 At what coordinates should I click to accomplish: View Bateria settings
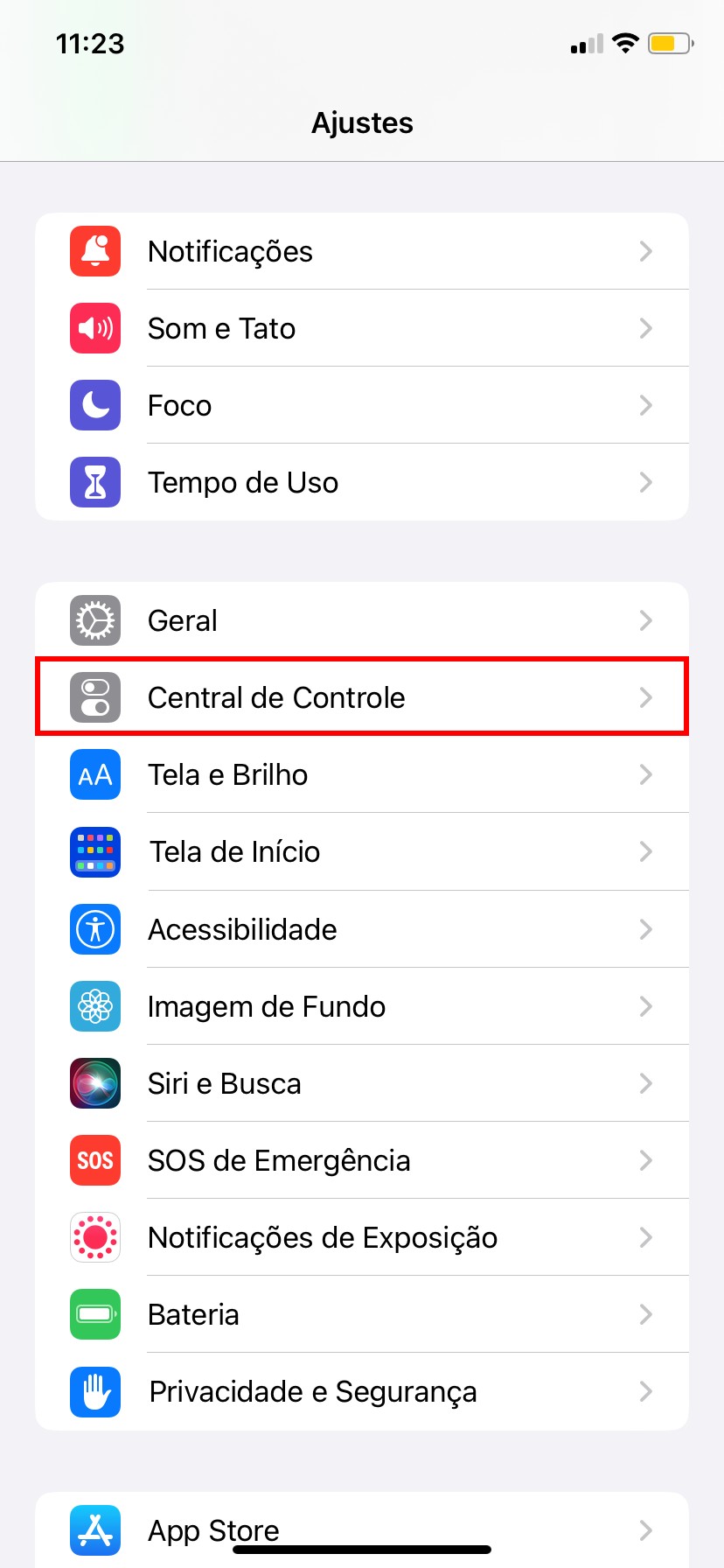(361, 1314)
